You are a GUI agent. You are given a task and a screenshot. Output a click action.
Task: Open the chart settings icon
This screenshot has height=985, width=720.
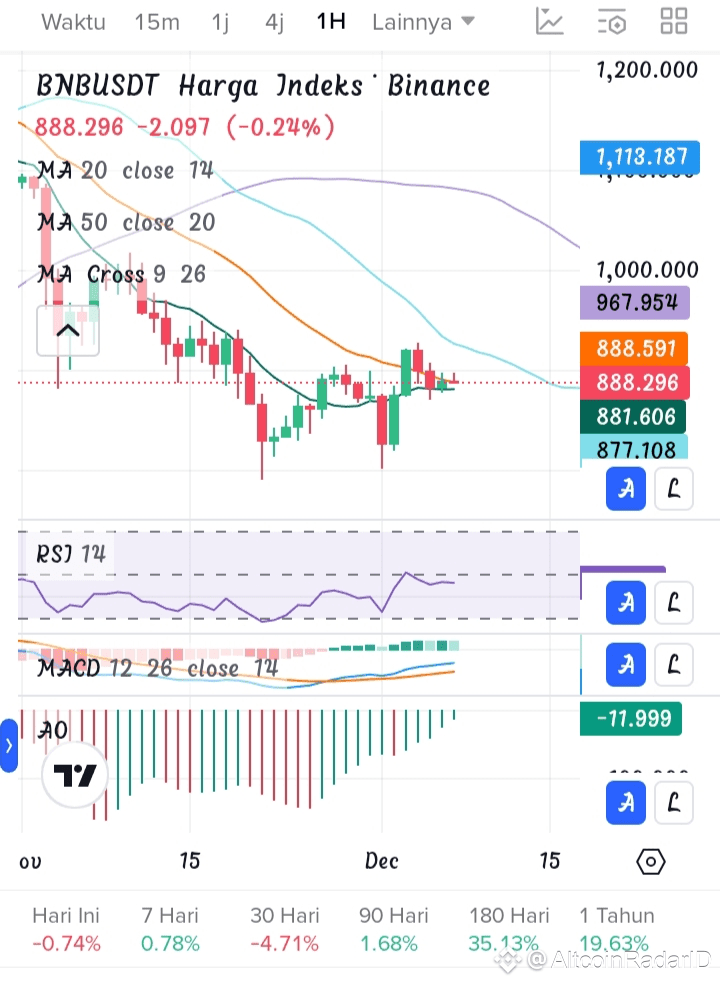pyautogui.click(x=611, y=21)
